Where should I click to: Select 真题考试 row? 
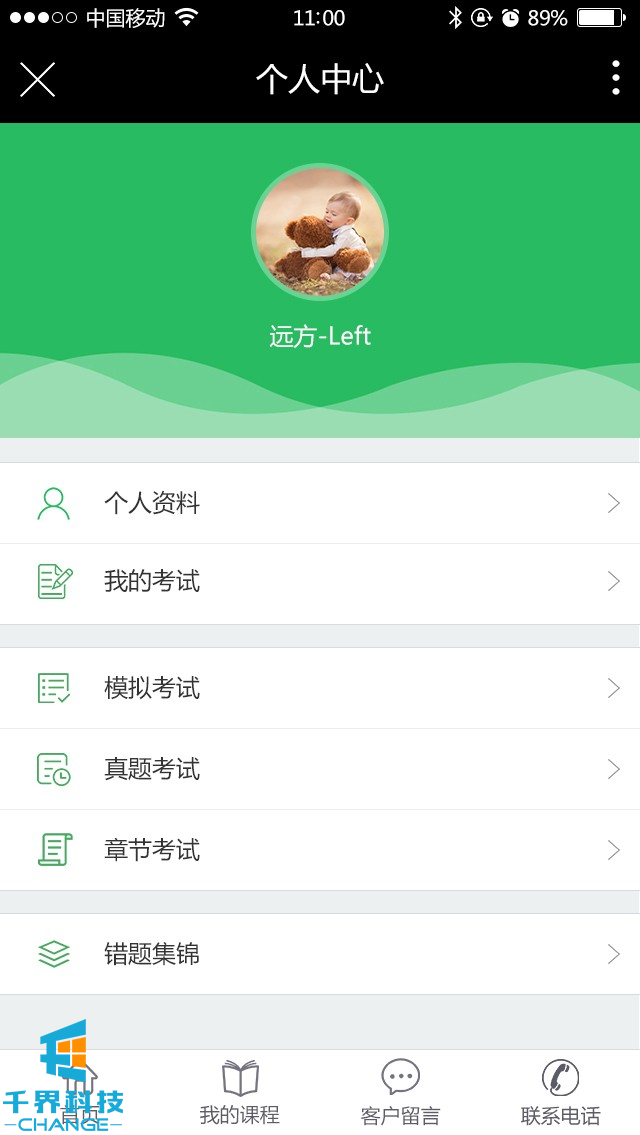tap(320, 769)
